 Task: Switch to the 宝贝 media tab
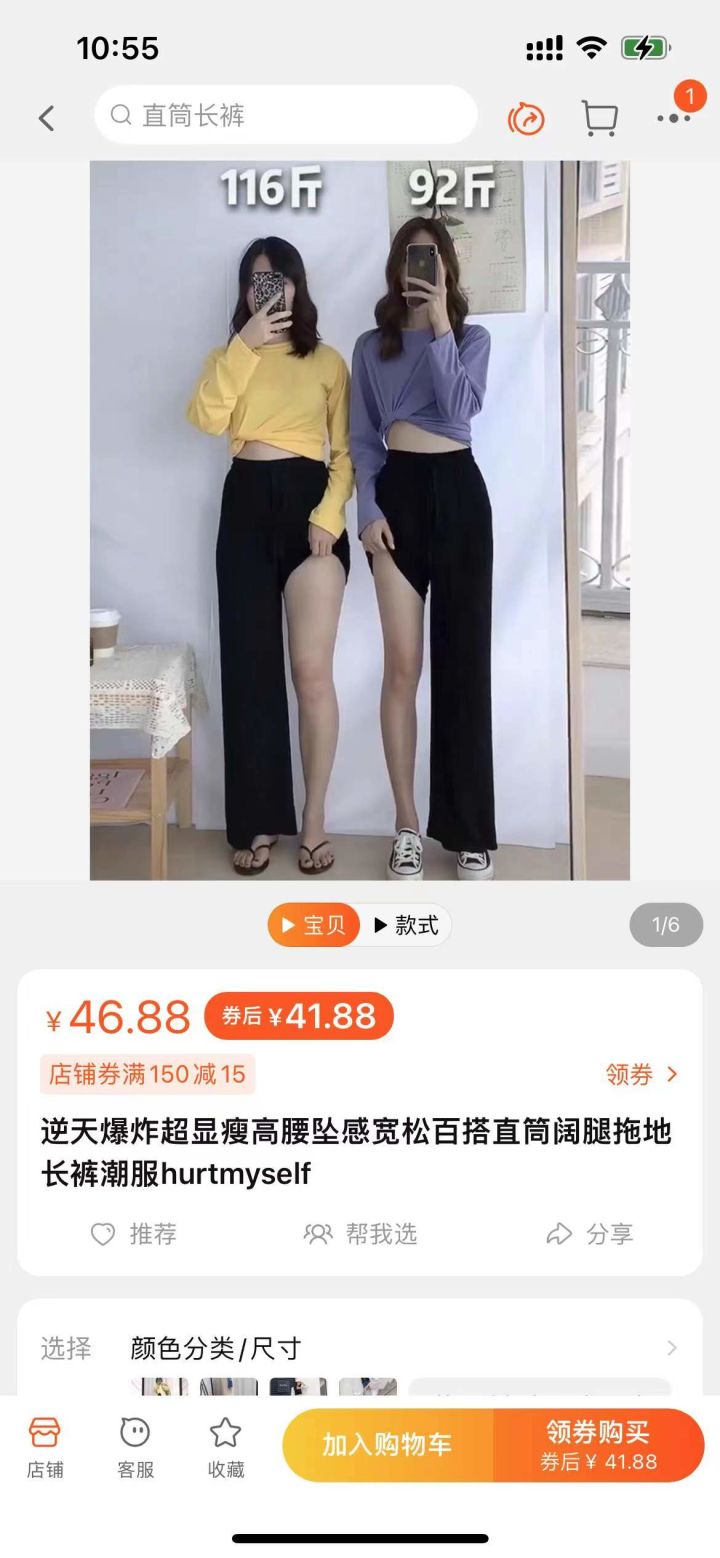click(314, 925)
